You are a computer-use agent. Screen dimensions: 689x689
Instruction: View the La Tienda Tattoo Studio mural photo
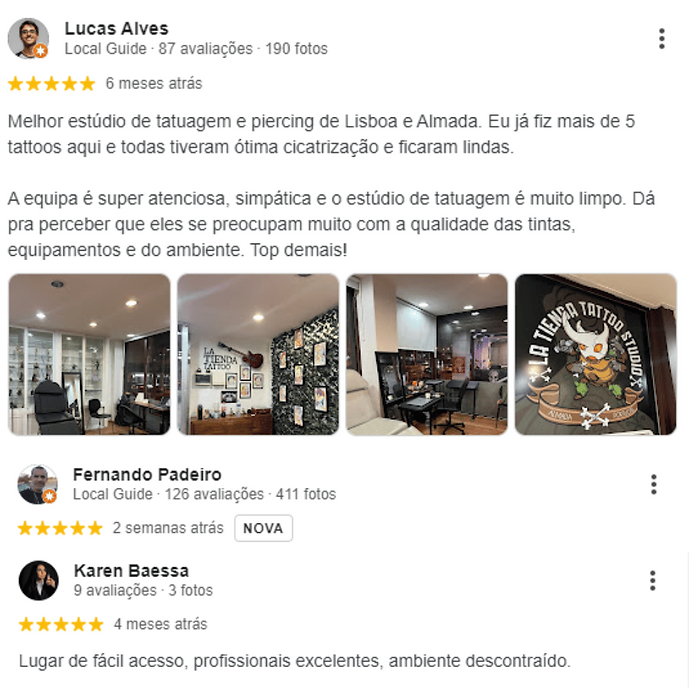595,354
